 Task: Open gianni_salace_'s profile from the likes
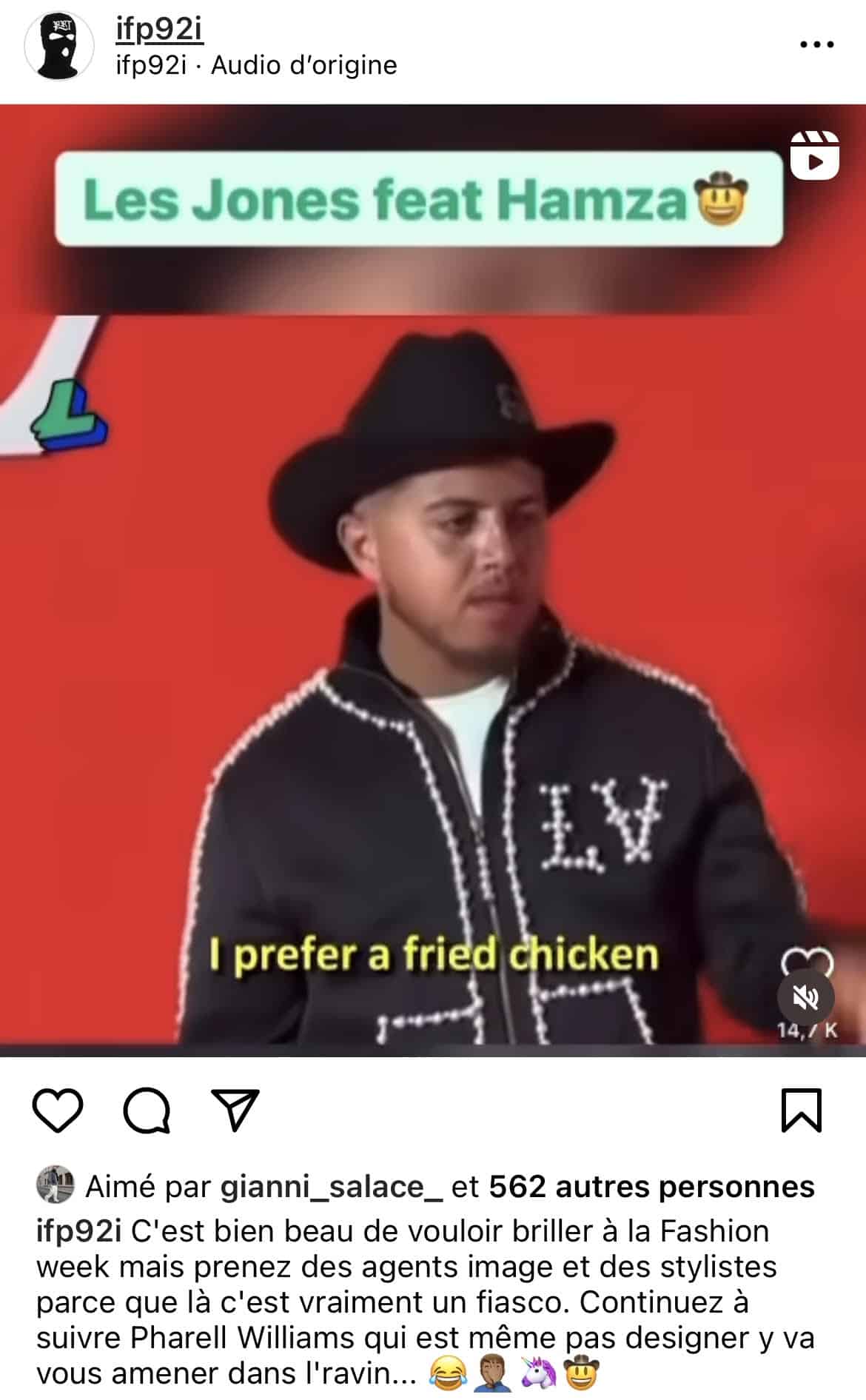click(332, 1187)
